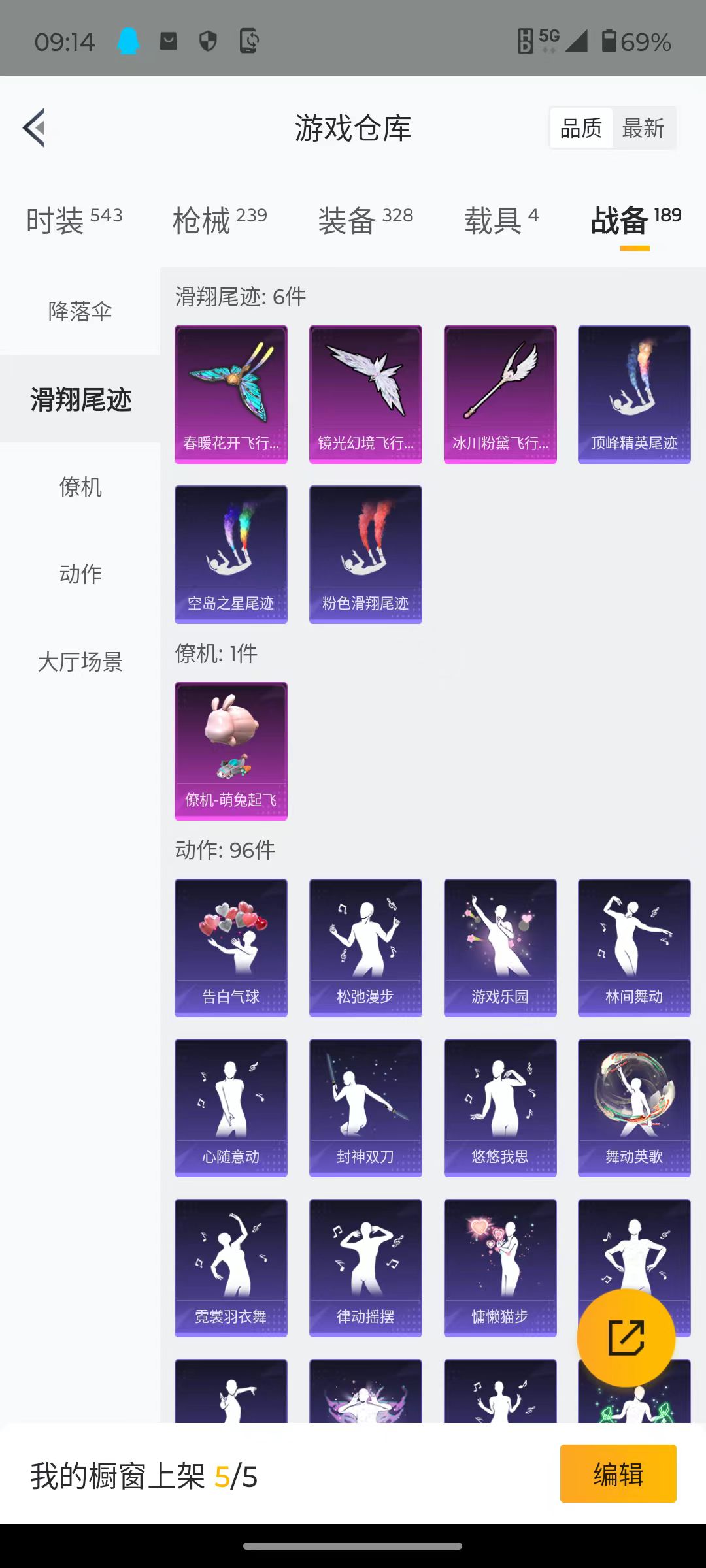Sort the warehouse by 最新
This screenshot has height=1568, width=706.
(643, 128)
